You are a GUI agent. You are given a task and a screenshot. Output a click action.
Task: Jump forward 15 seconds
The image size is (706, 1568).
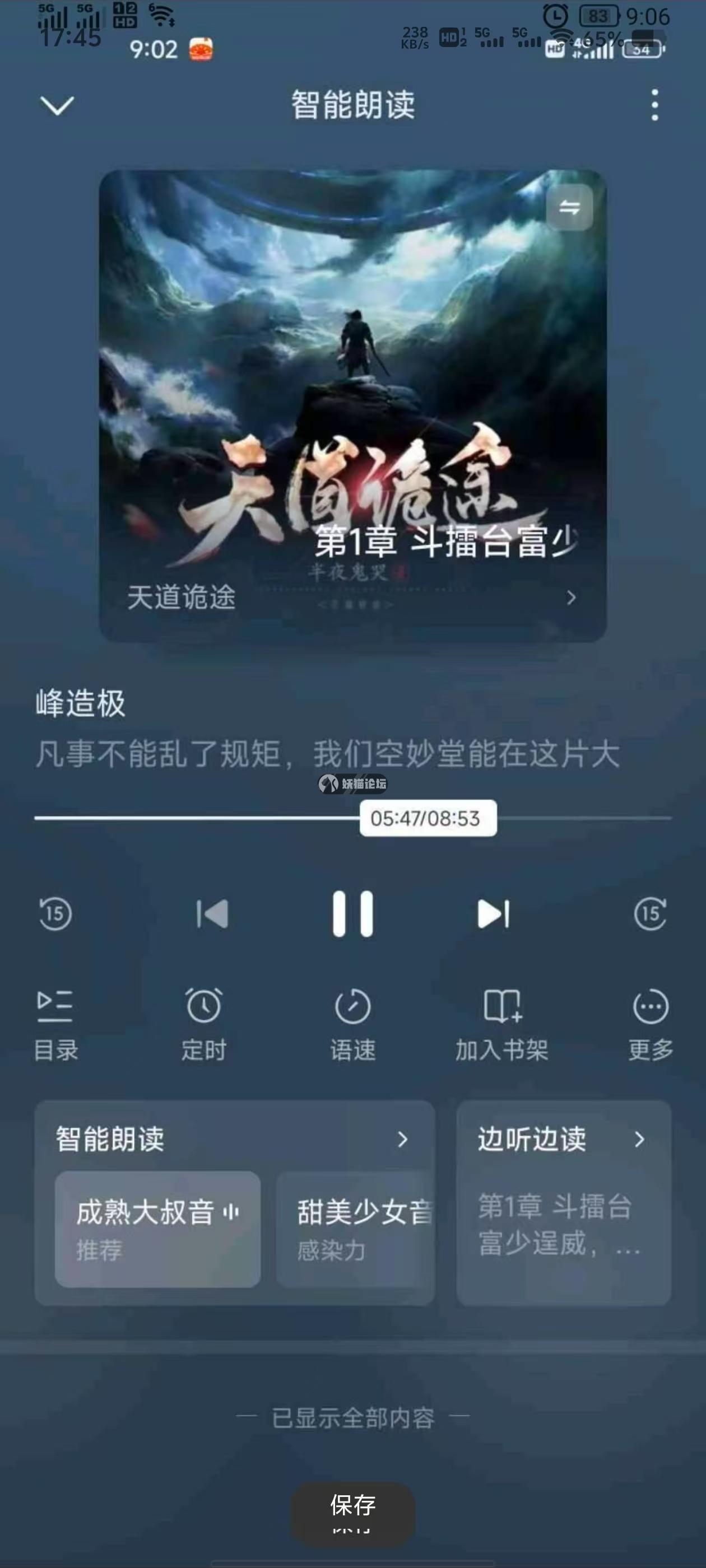pyautogui.click(x=650, y=914)
